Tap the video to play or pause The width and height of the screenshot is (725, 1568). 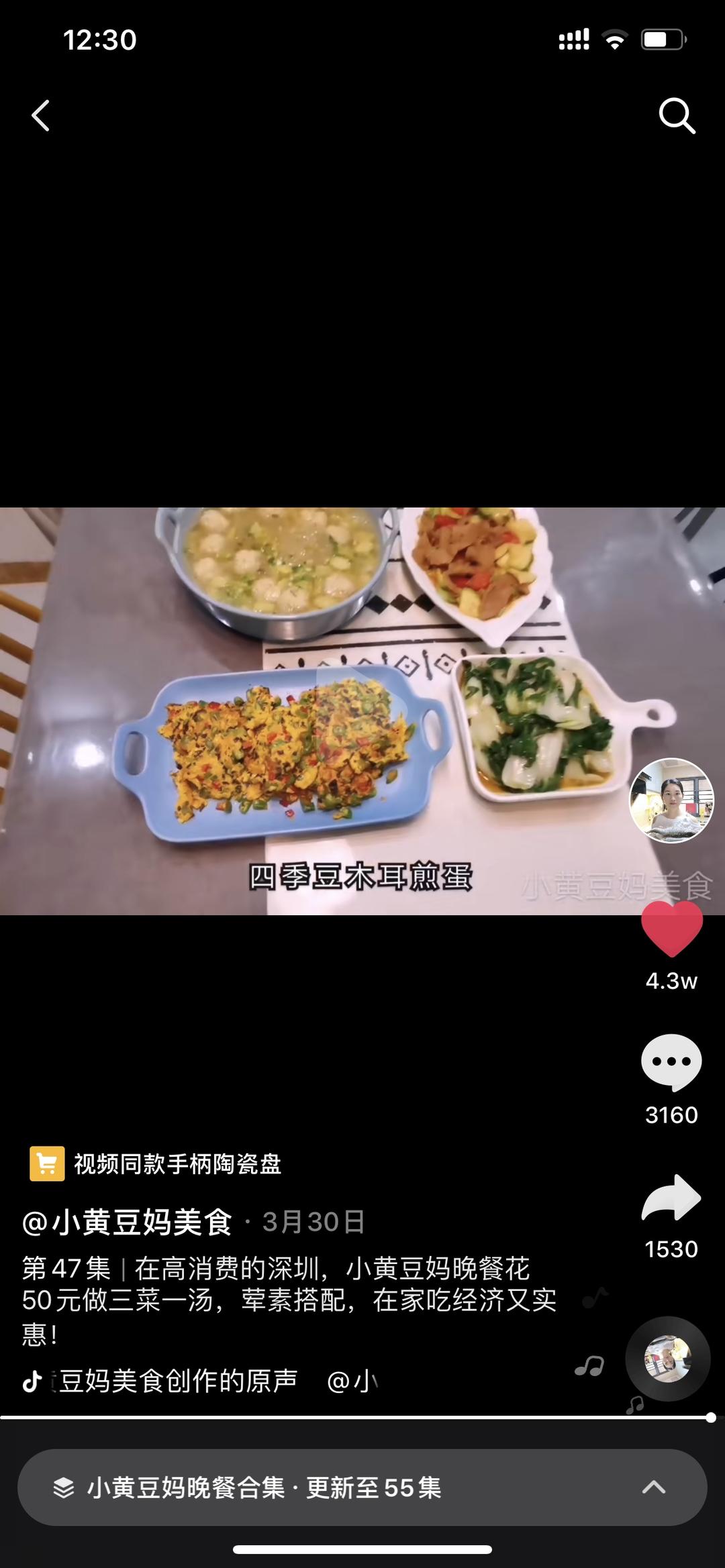coord(362,711)
